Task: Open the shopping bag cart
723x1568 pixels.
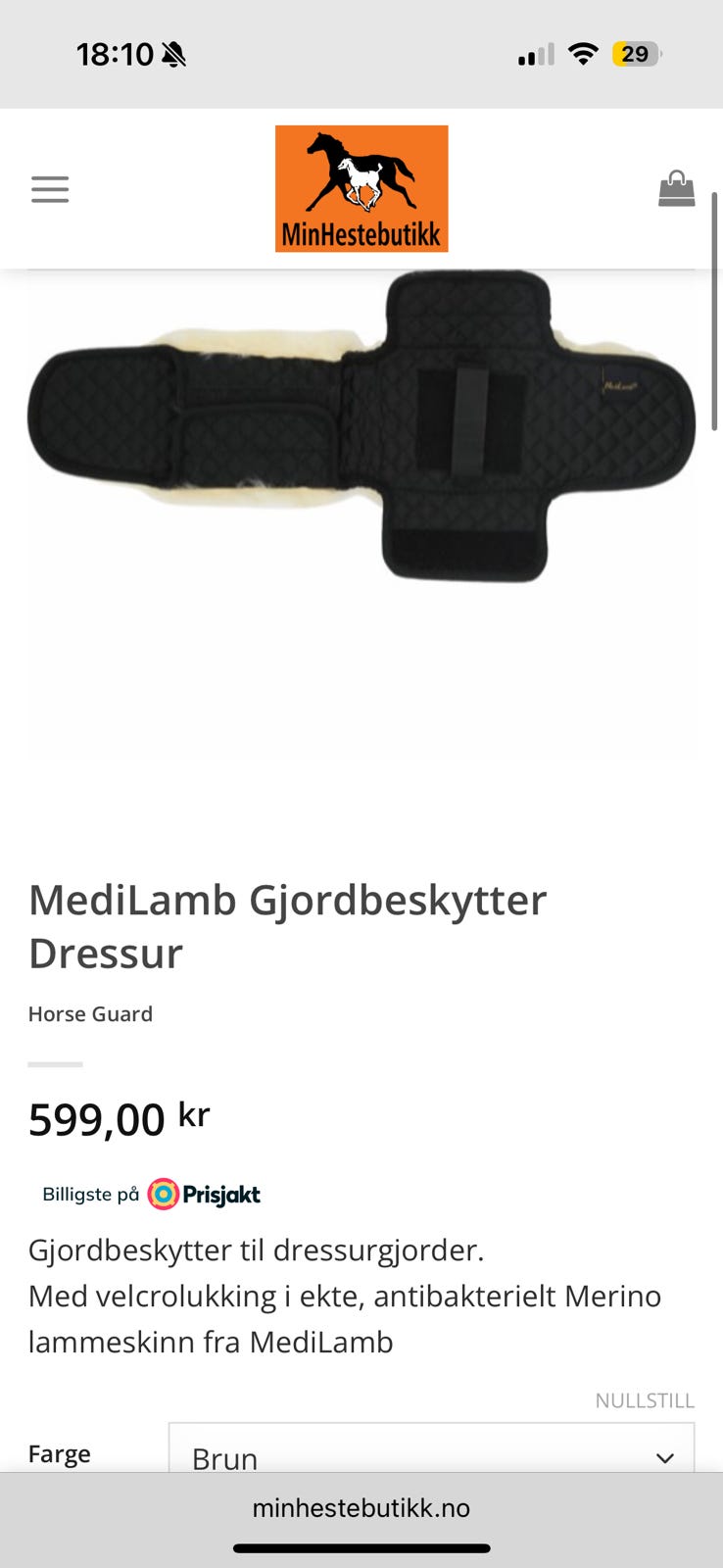Action: pos(677,188)
